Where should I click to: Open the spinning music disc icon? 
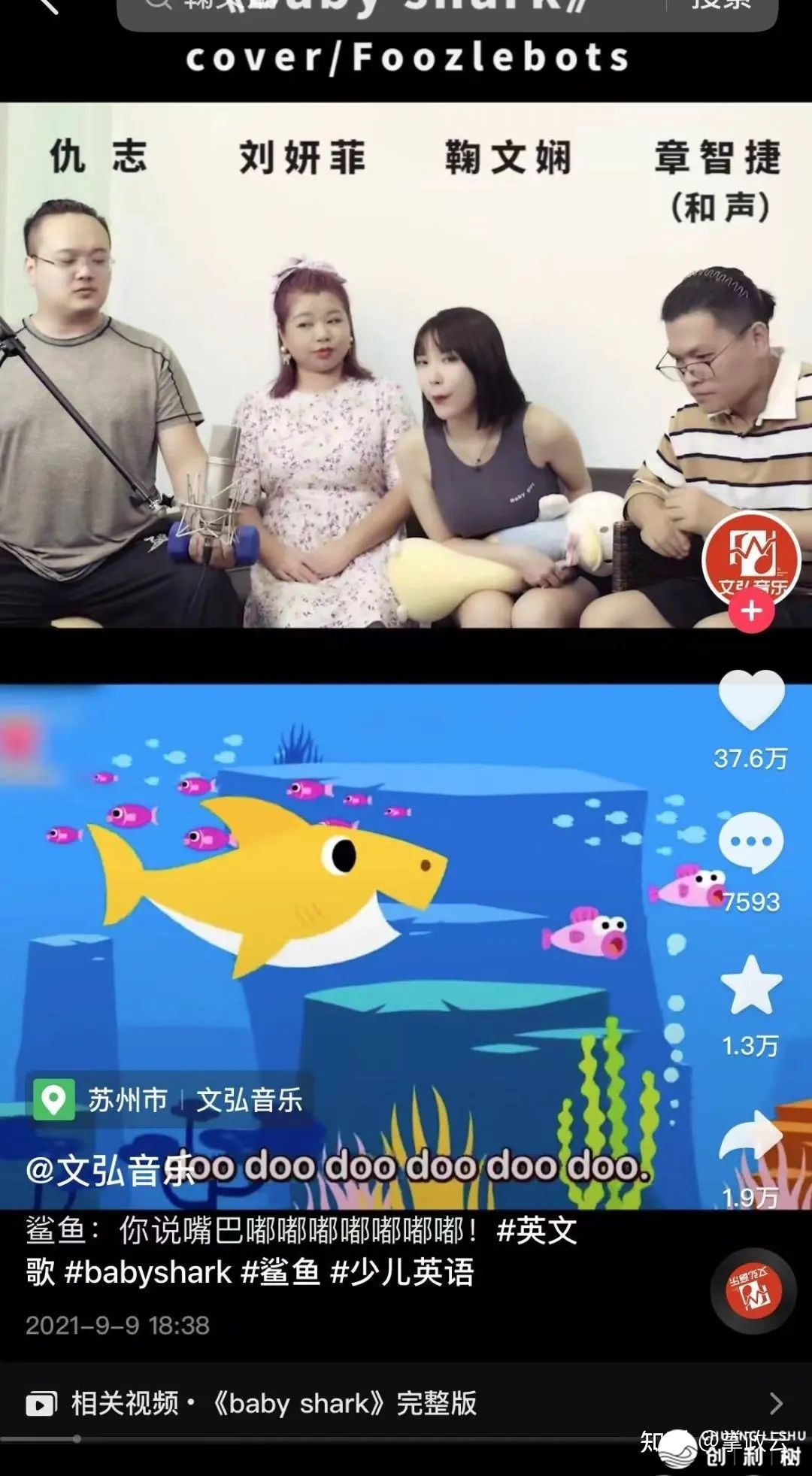(x=753, y=1290)
